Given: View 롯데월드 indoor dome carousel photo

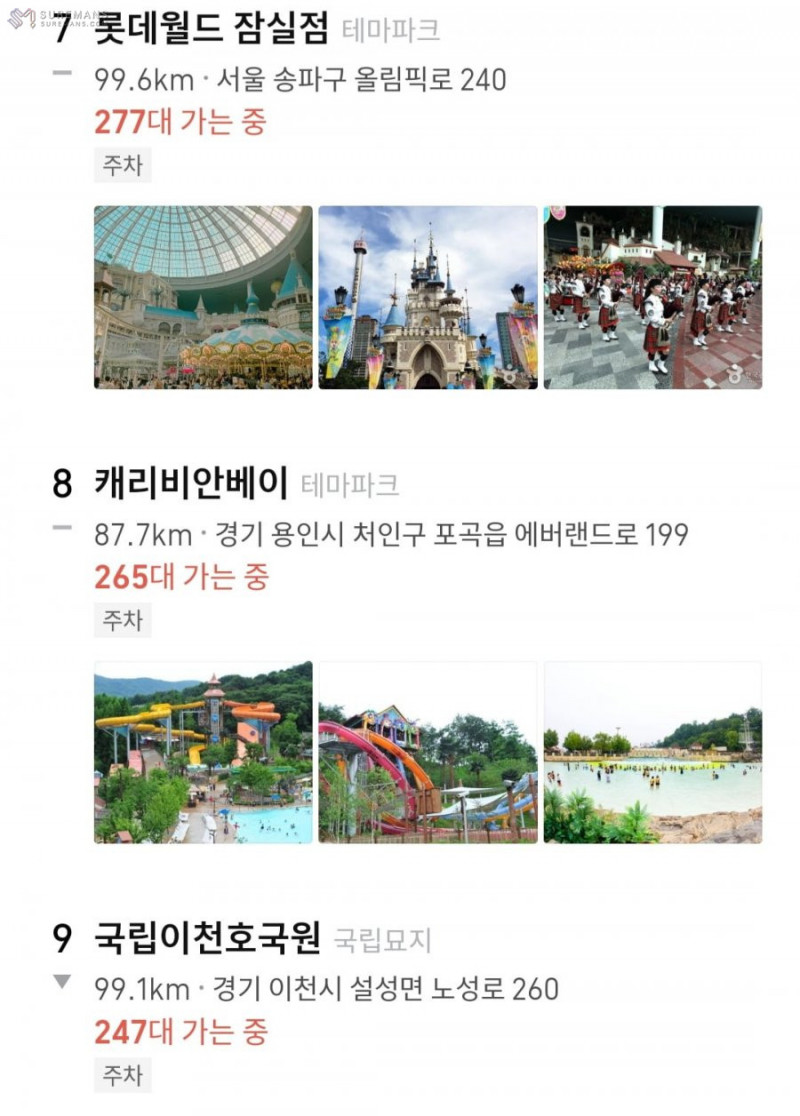Looking at the screenshot, I should (203, 297).
